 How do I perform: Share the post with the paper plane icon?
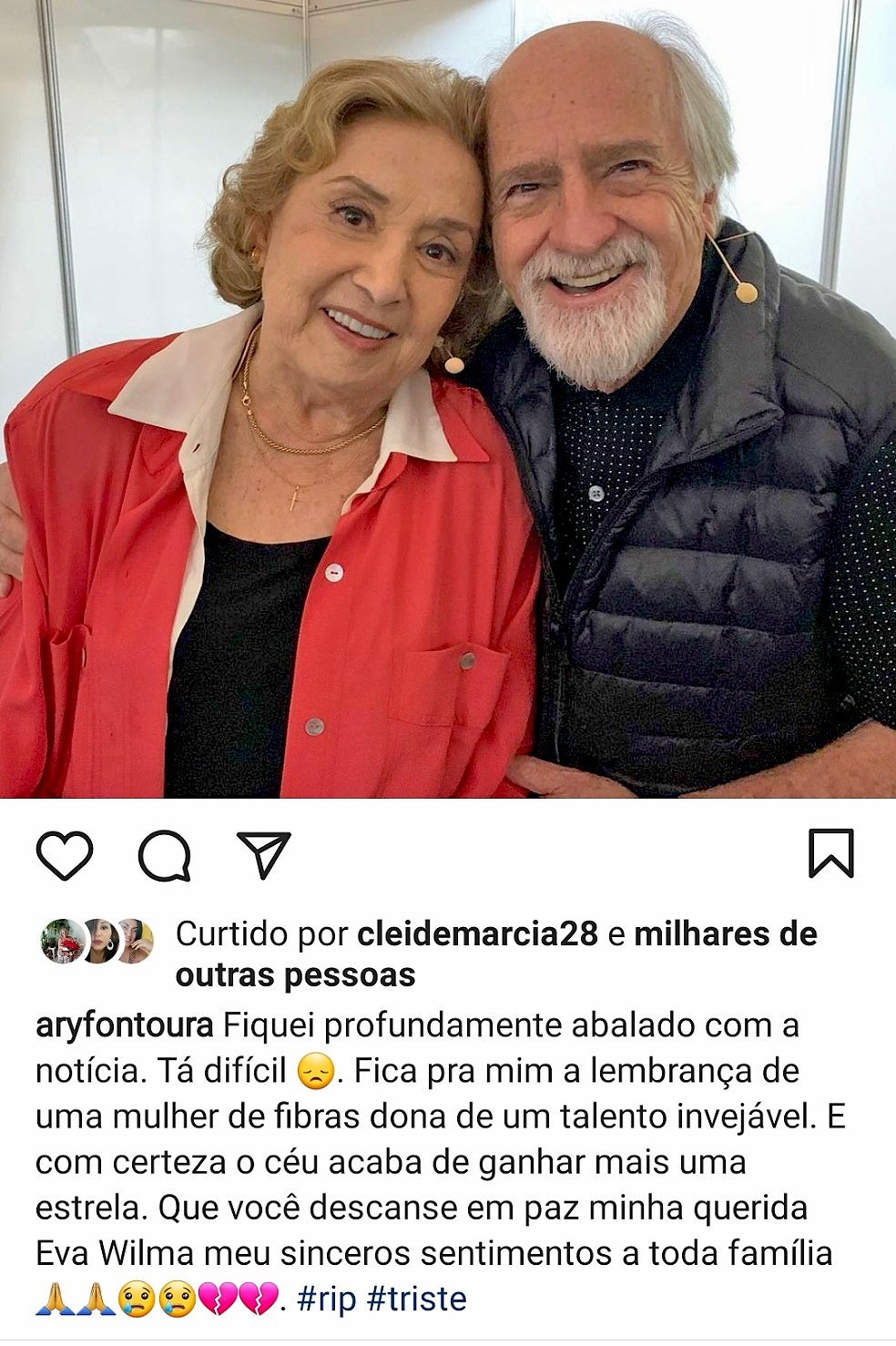click(263, 854)
